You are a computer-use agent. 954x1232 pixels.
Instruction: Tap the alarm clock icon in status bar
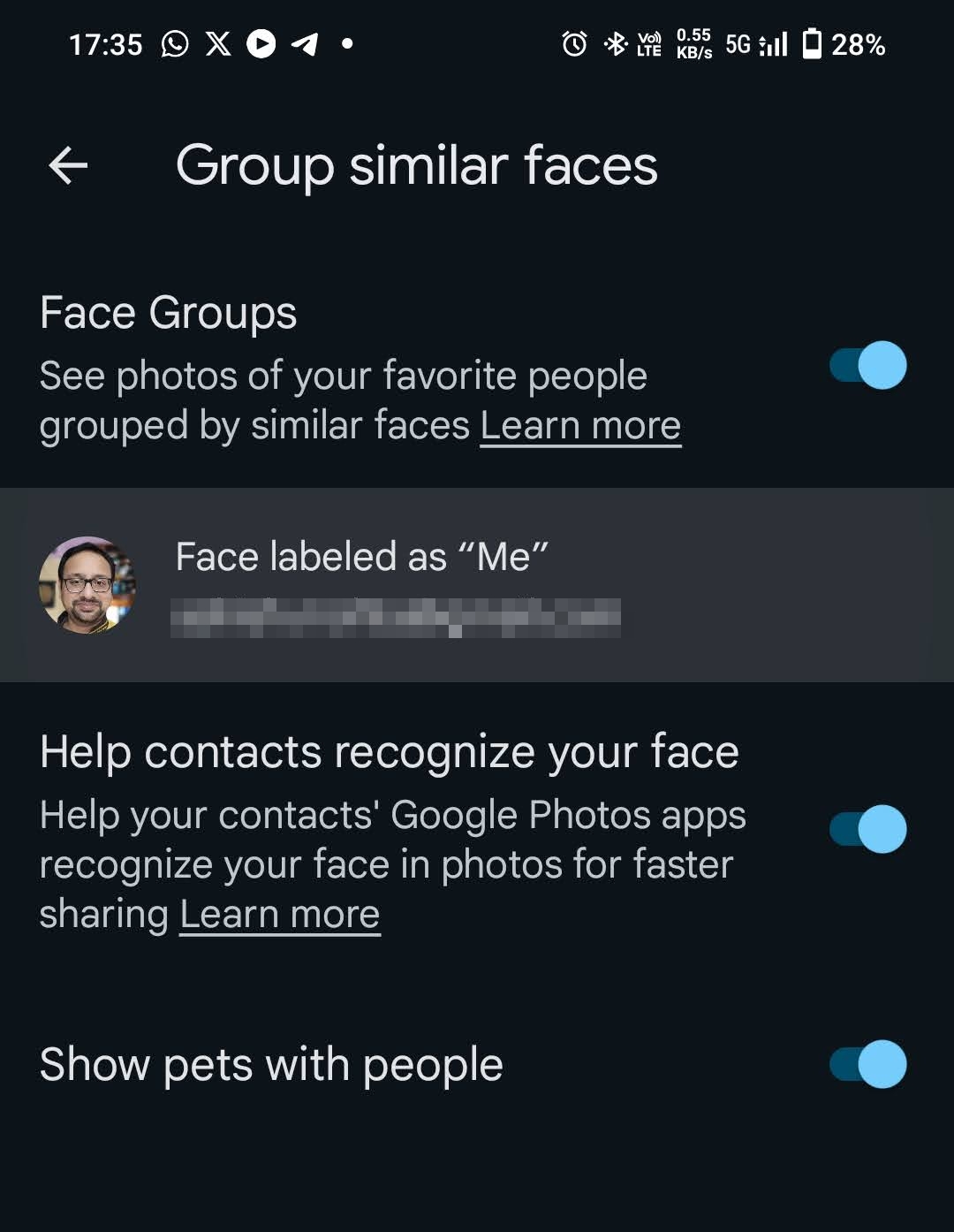coord(573,42)
